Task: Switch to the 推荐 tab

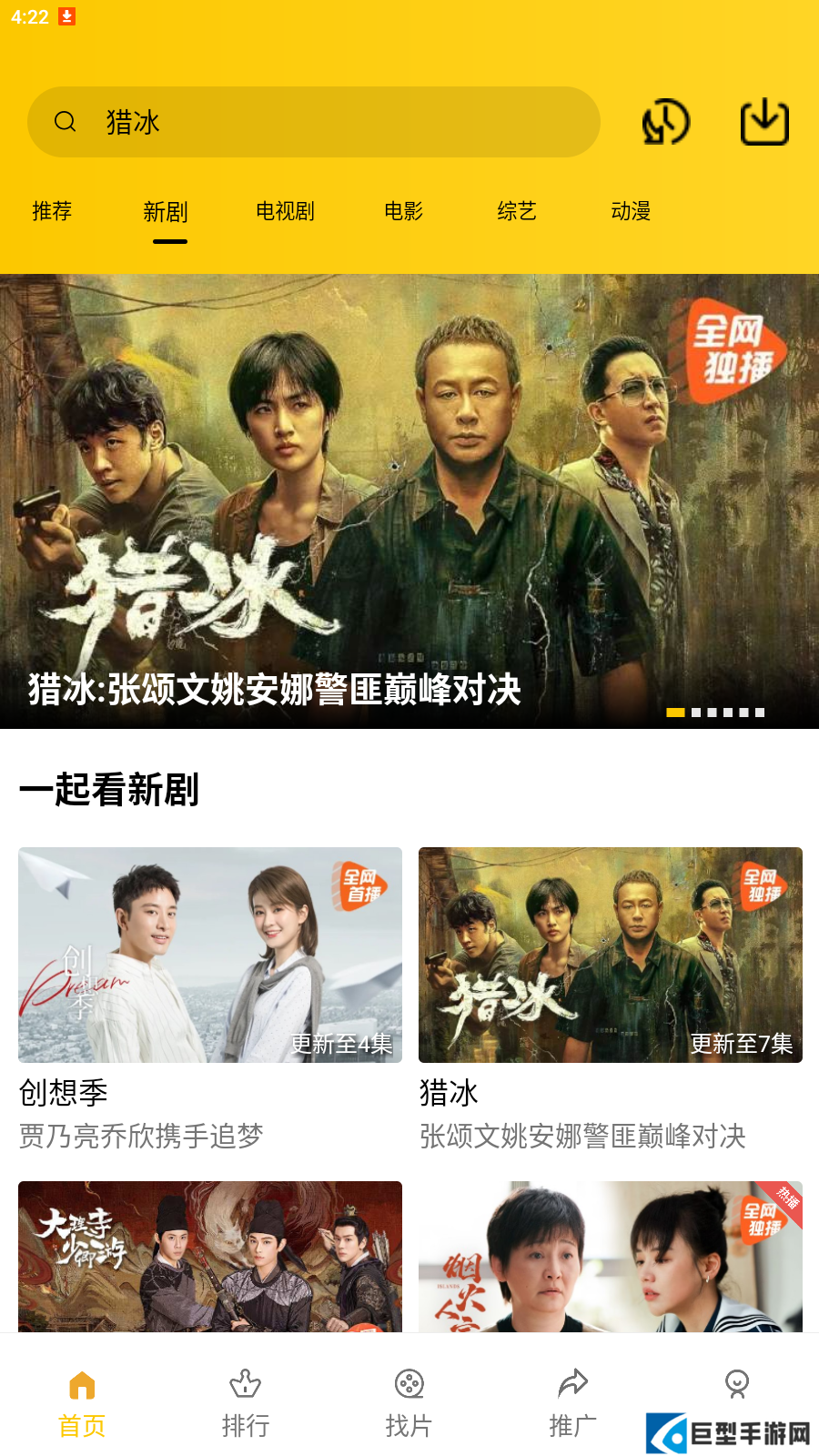Action: (x=52, y=211)
